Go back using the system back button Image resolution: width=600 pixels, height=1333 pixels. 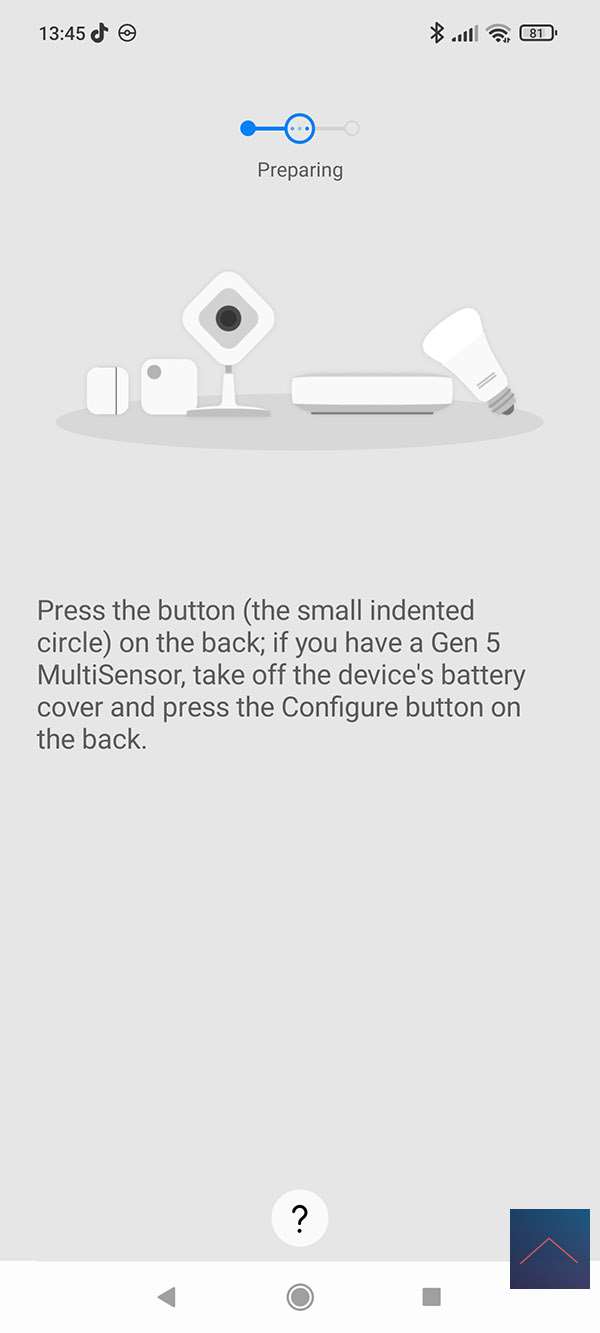(167, 1297)
